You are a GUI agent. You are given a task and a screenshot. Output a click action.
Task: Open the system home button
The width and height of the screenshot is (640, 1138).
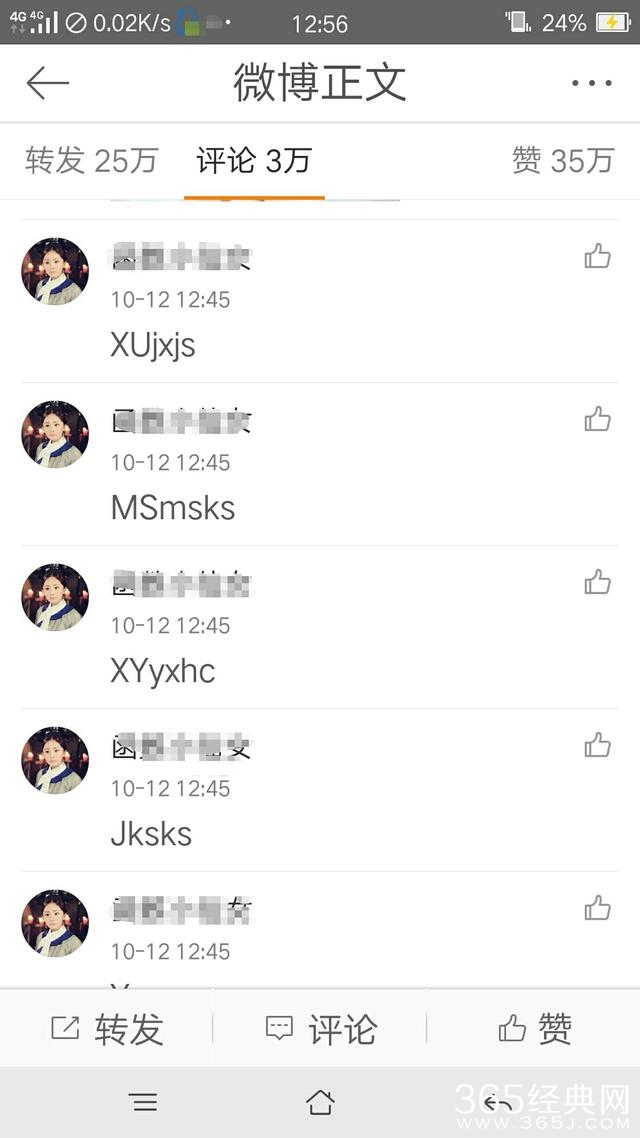pyautogui.click(x=320, y=1102)
